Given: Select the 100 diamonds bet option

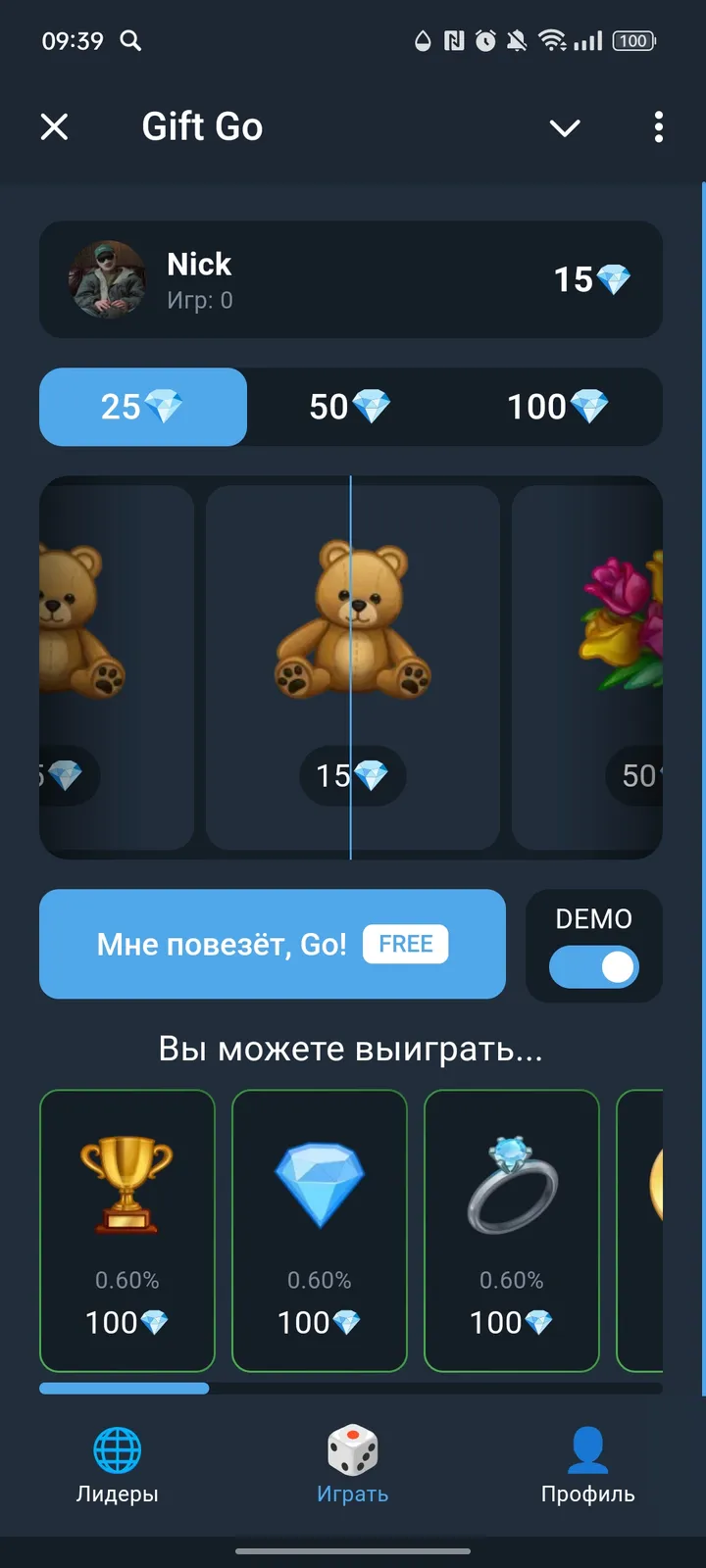Looking at the screenshot, I should [x=556, y=407].
